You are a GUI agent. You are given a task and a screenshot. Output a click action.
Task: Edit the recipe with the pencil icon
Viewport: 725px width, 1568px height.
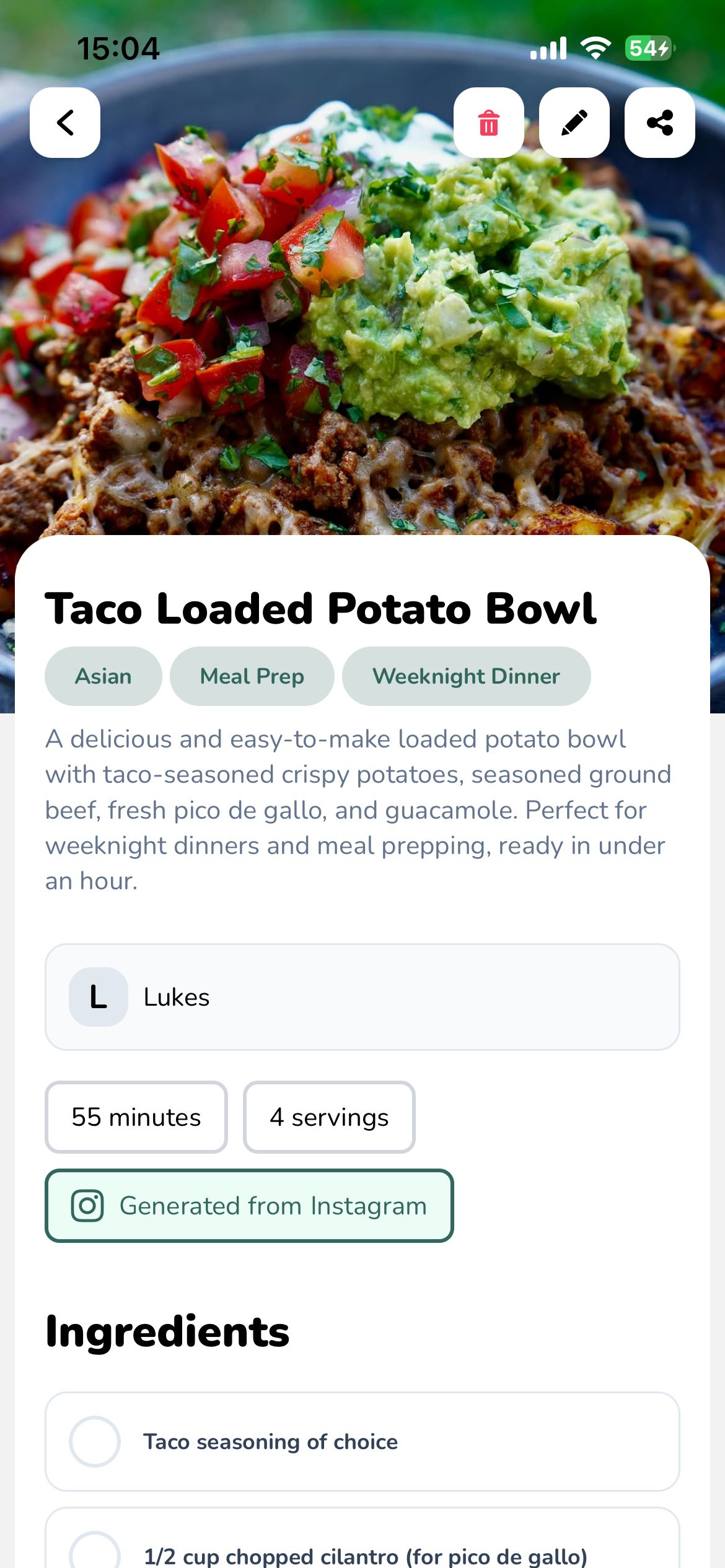click(x=574, y=123)
